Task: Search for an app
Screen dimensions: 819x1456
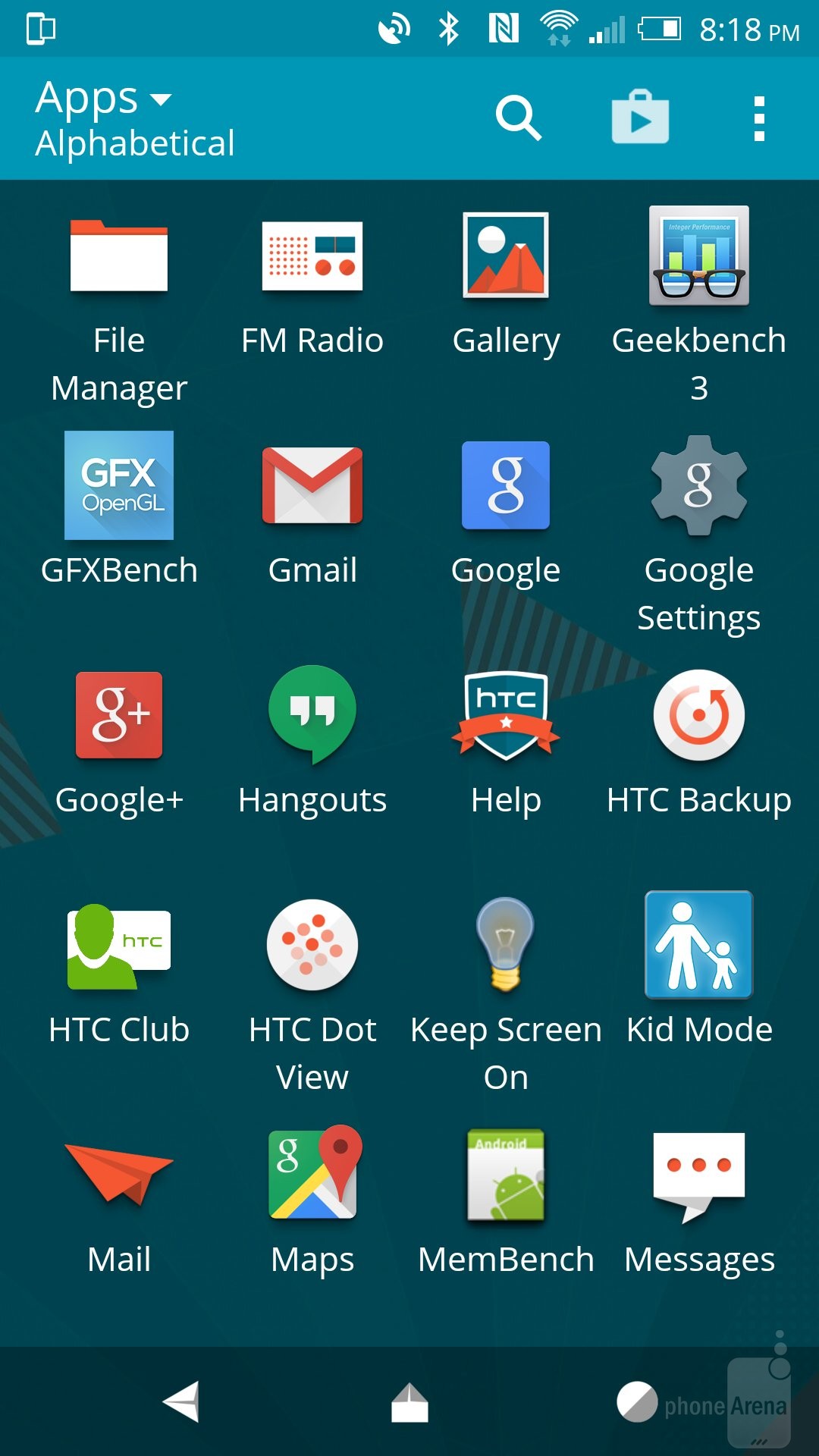Action: (x=519, y=118)
